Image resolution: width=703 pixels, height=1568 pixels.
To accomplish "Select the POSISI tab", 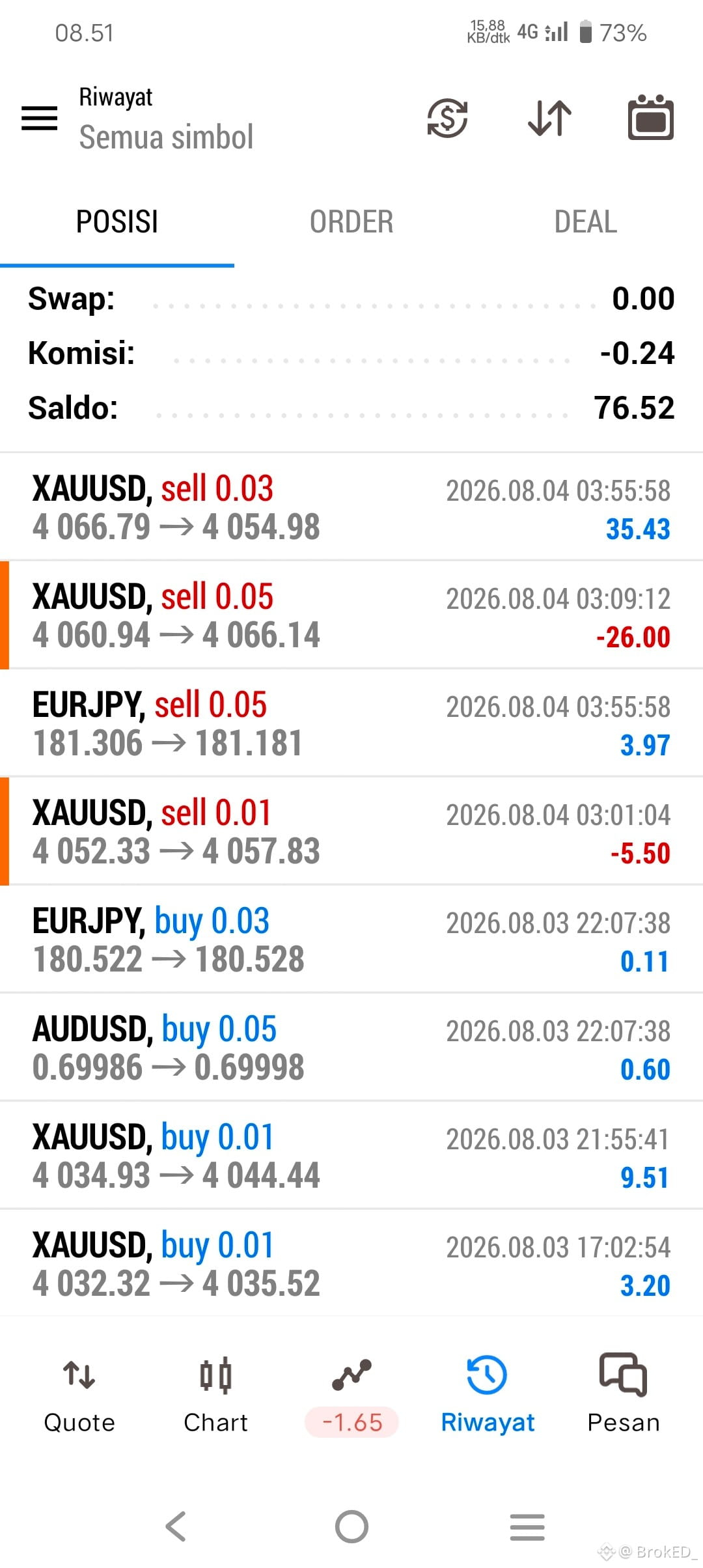I will (117, 222).
